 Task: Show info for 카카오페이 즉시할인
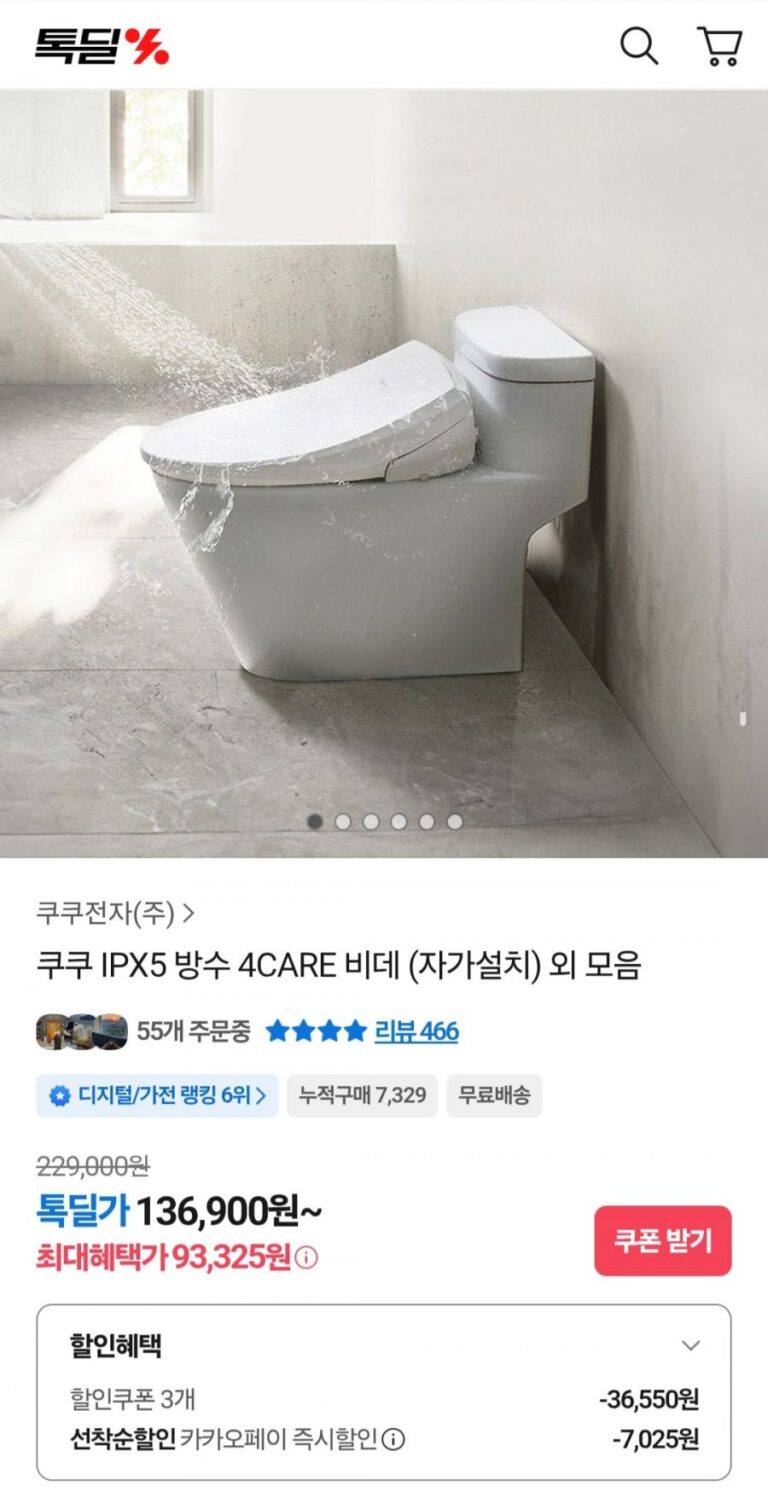394,1440
